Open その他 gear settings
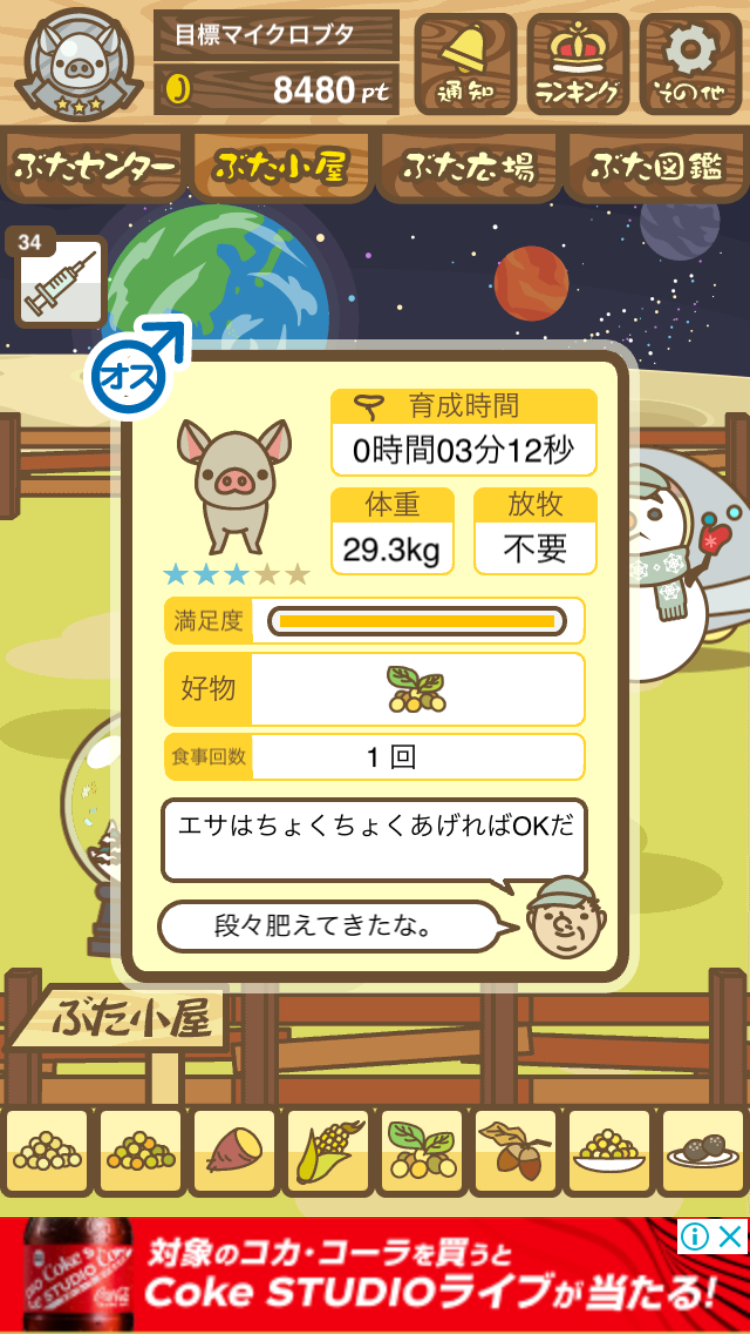The width and height of the screenshot is (750, 1334). (691, 63)
